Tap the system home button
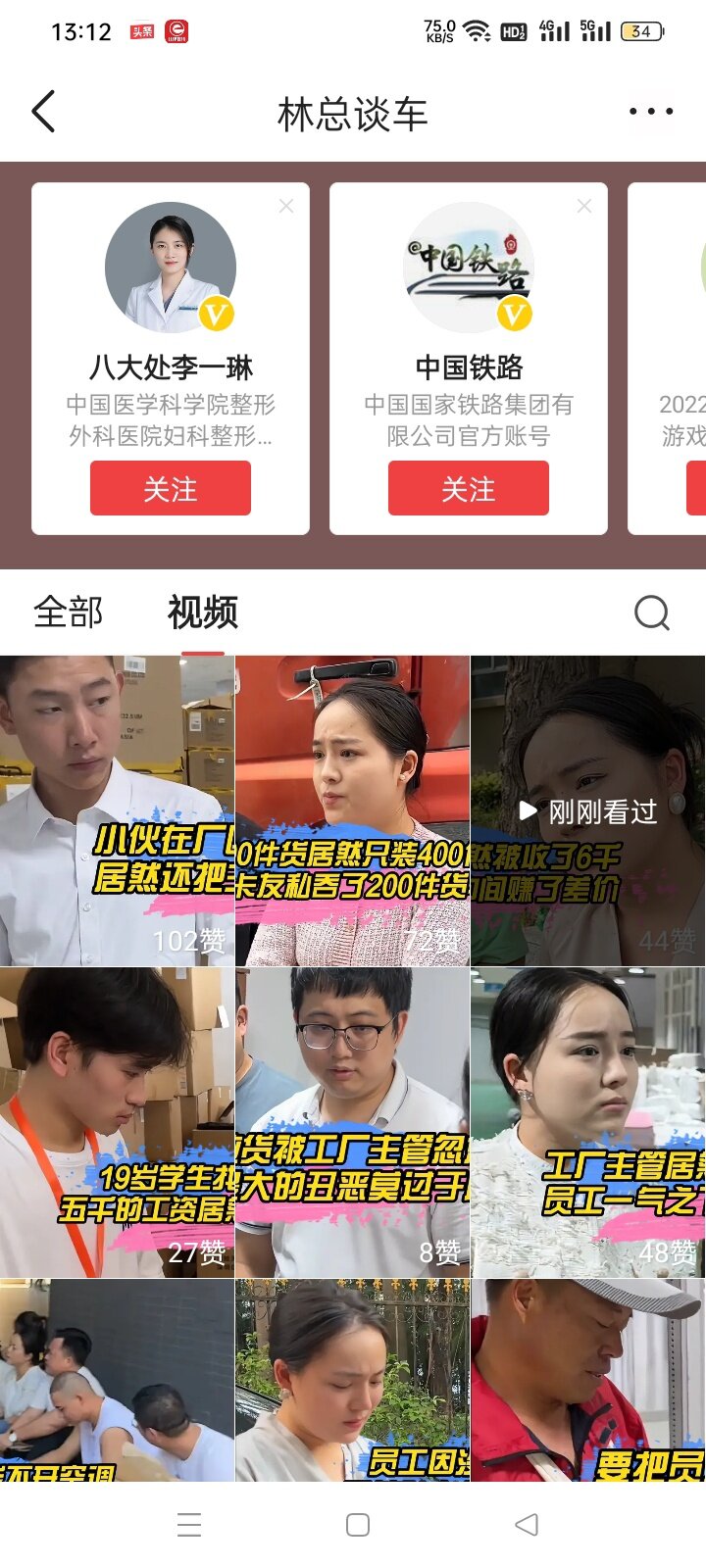Viewport: 706px width, 1568px height. 358,1525
